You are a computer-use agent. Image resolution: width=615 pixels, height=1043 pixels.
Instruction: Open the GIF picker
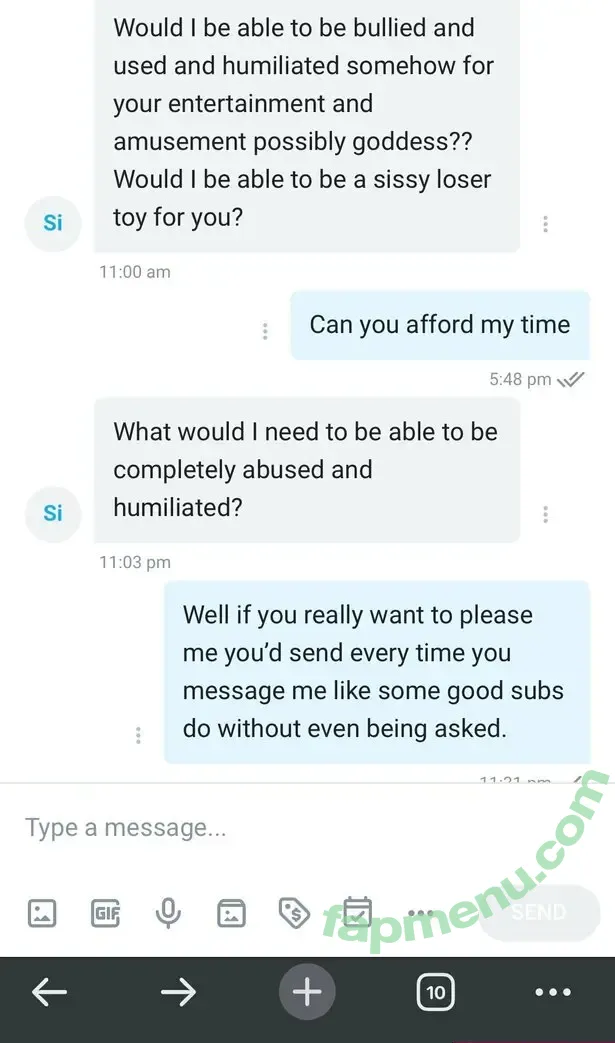coord(105,912)
